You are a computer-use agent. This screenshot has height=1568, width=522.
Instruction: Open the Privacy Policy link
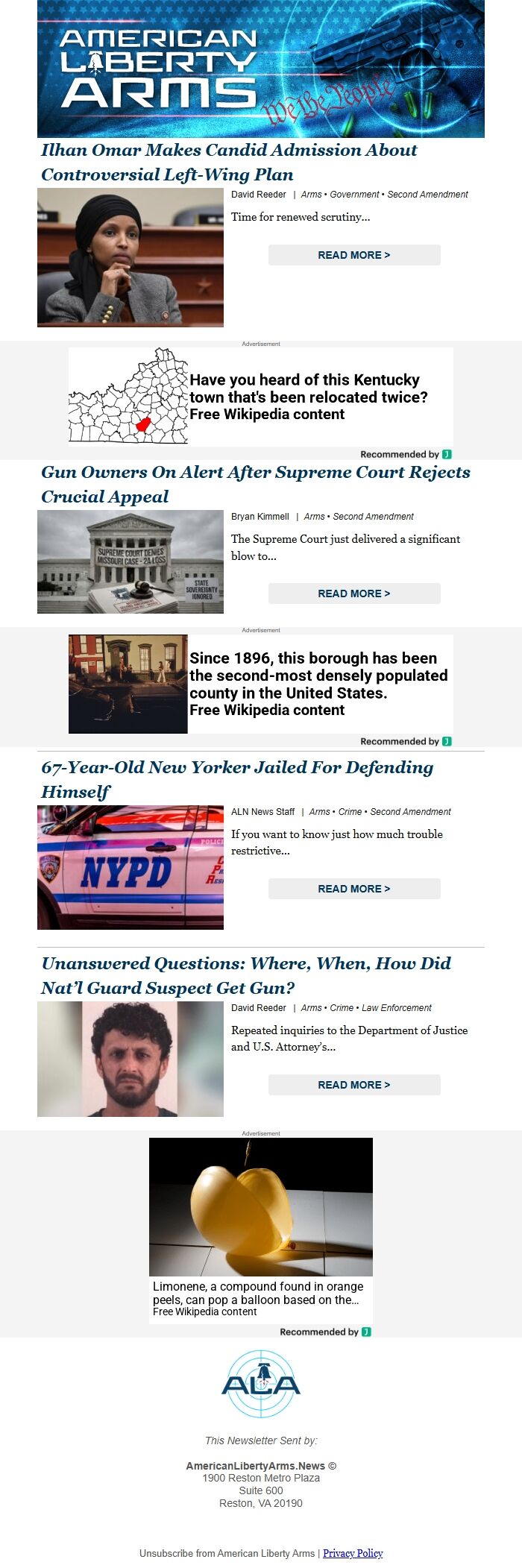pyautogui.click(x=353, y=1553)
